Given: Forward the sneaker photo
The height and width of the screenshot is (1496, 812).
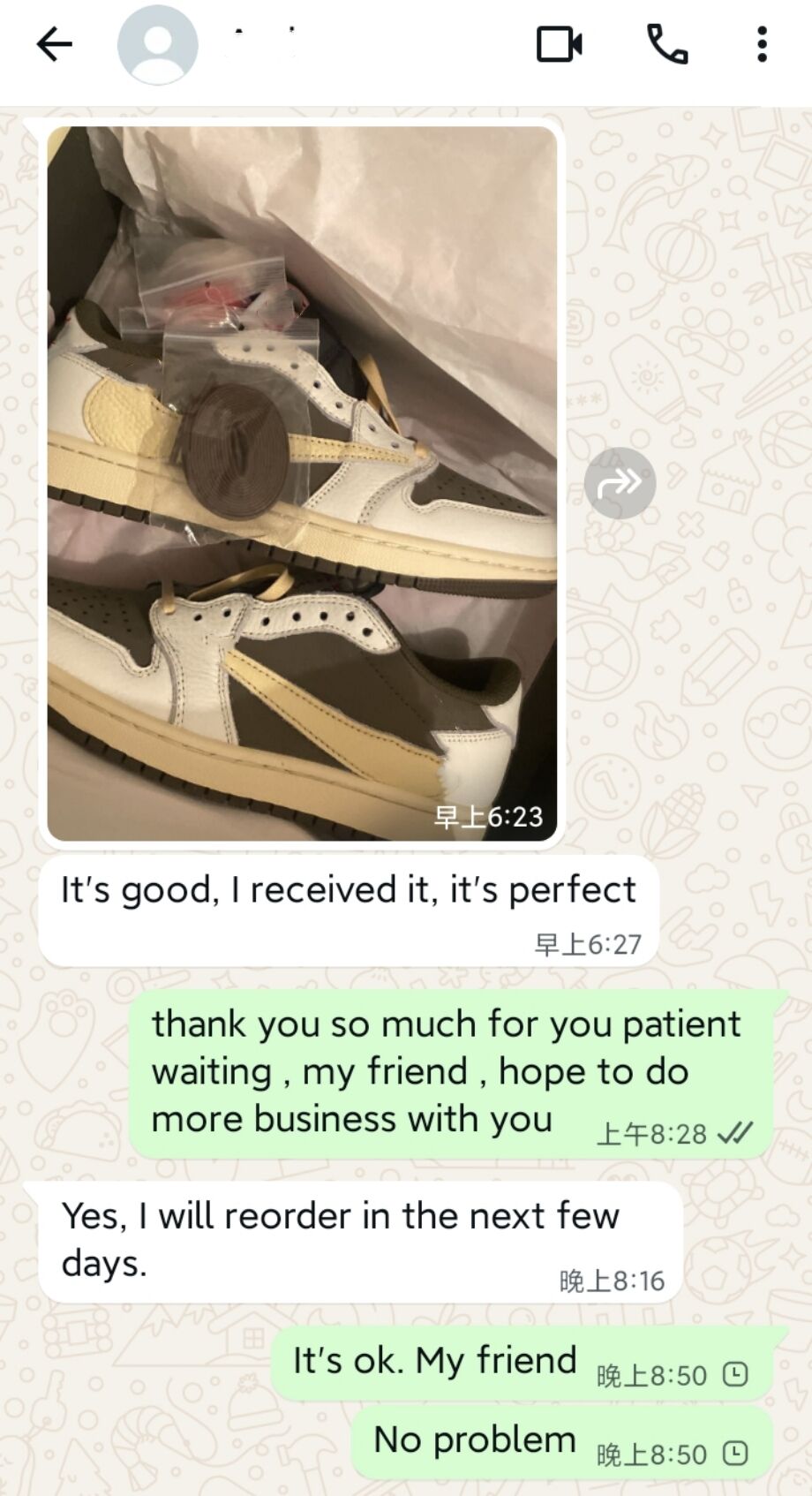Looking at the screenshot, I should tap(620, 483).
